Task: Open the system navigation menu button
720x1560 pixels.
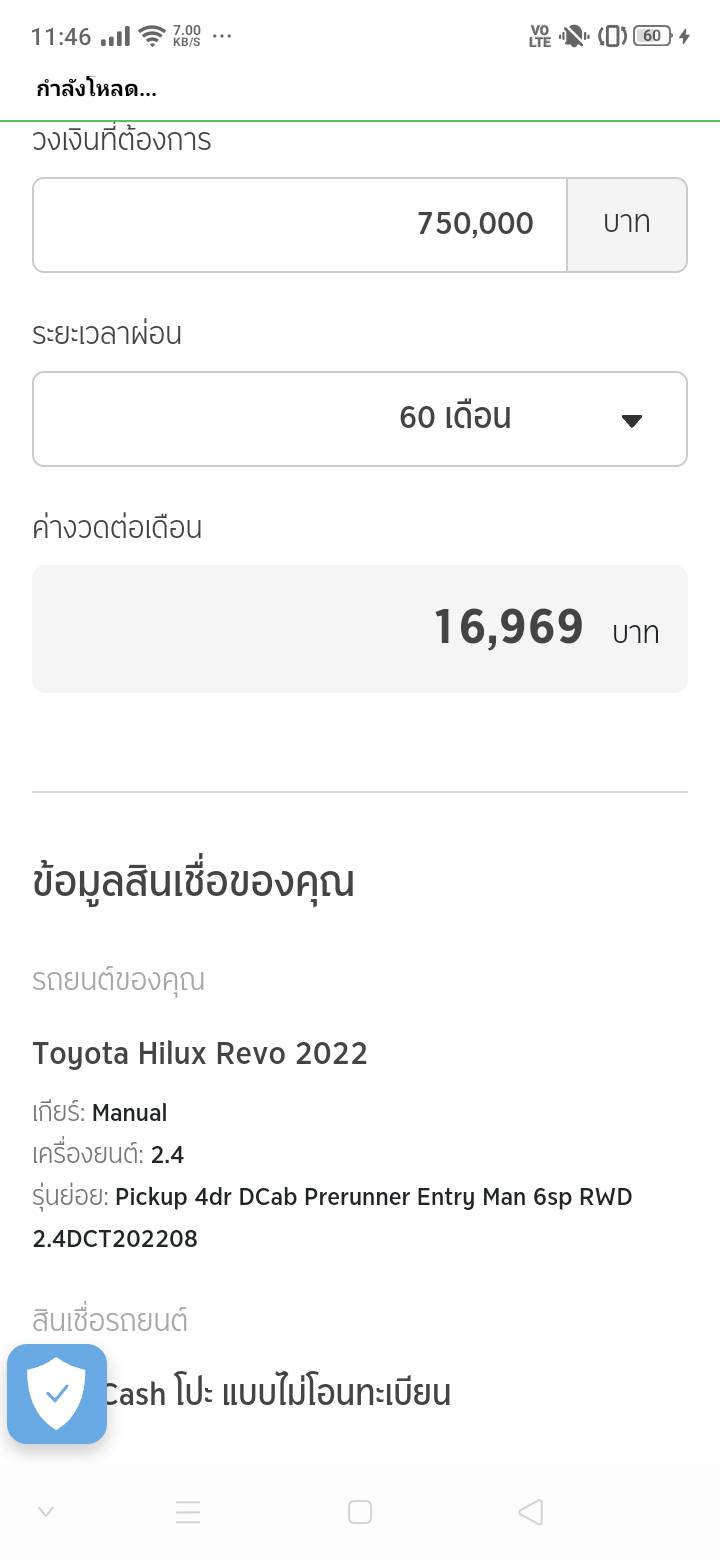Action: coord(188,1512)
